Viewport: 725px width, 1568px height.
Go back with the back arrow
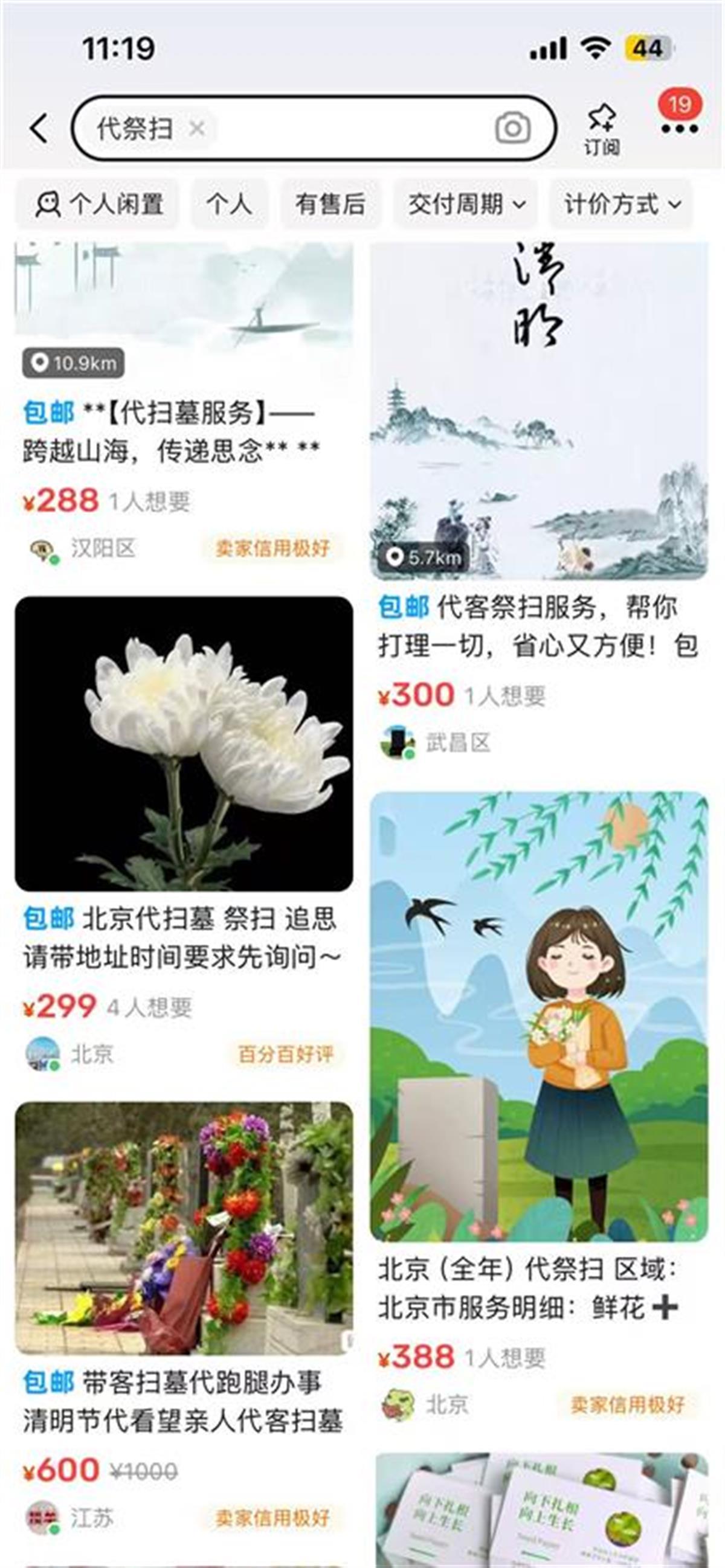39,129
